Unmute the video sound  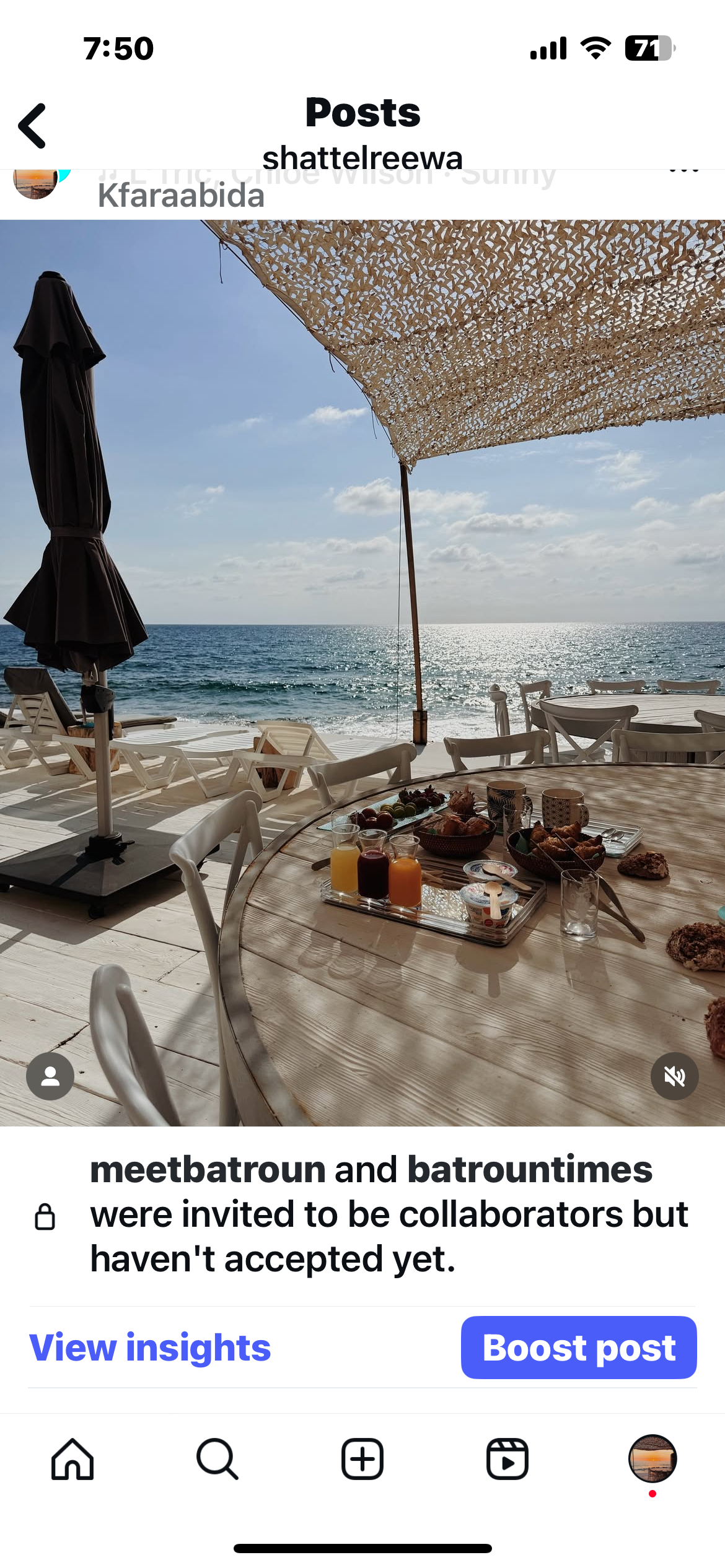click(674, 1076)
